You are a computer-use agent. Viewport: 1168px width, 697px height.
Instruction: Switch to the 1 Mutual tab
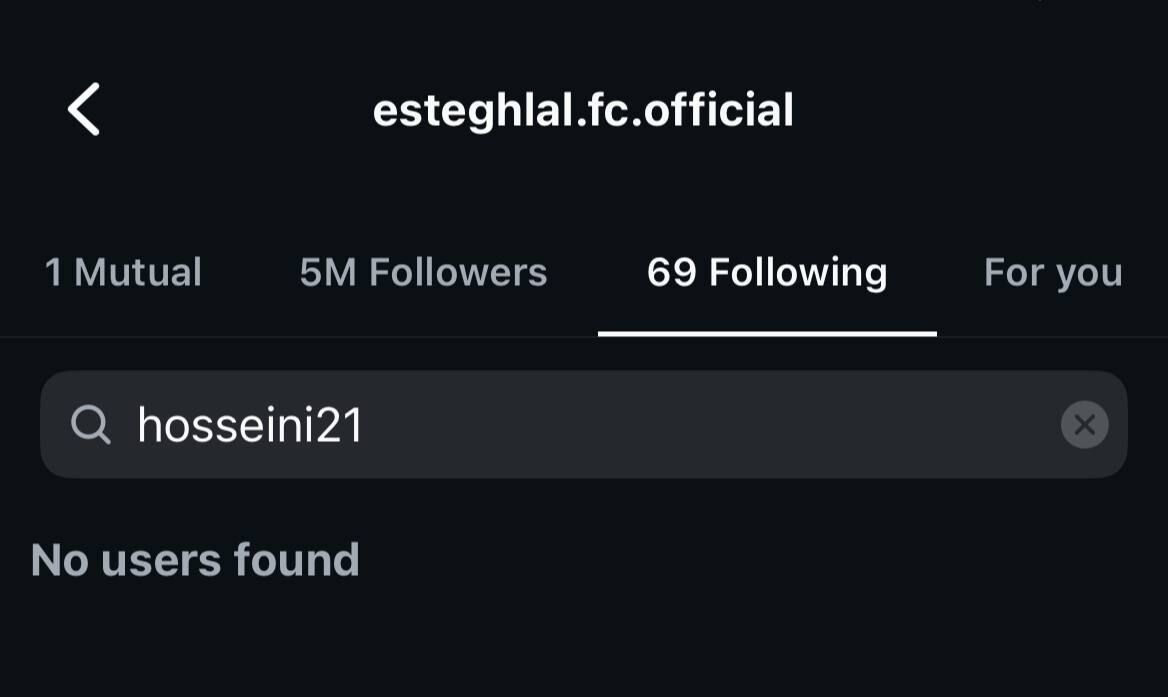(123, 272)
